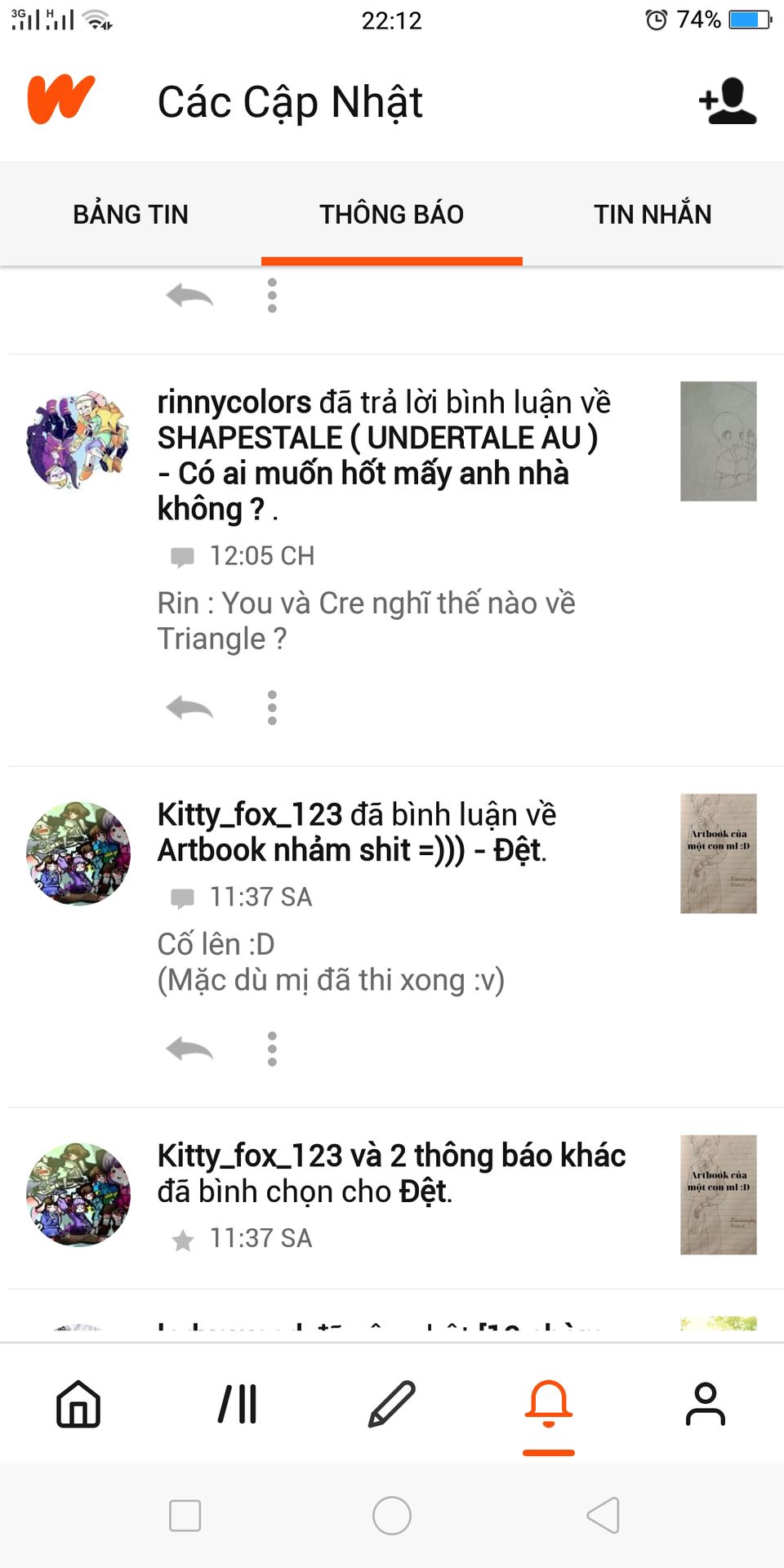
Task: Open the Profile tab
Action: [x=705, y=1404]
